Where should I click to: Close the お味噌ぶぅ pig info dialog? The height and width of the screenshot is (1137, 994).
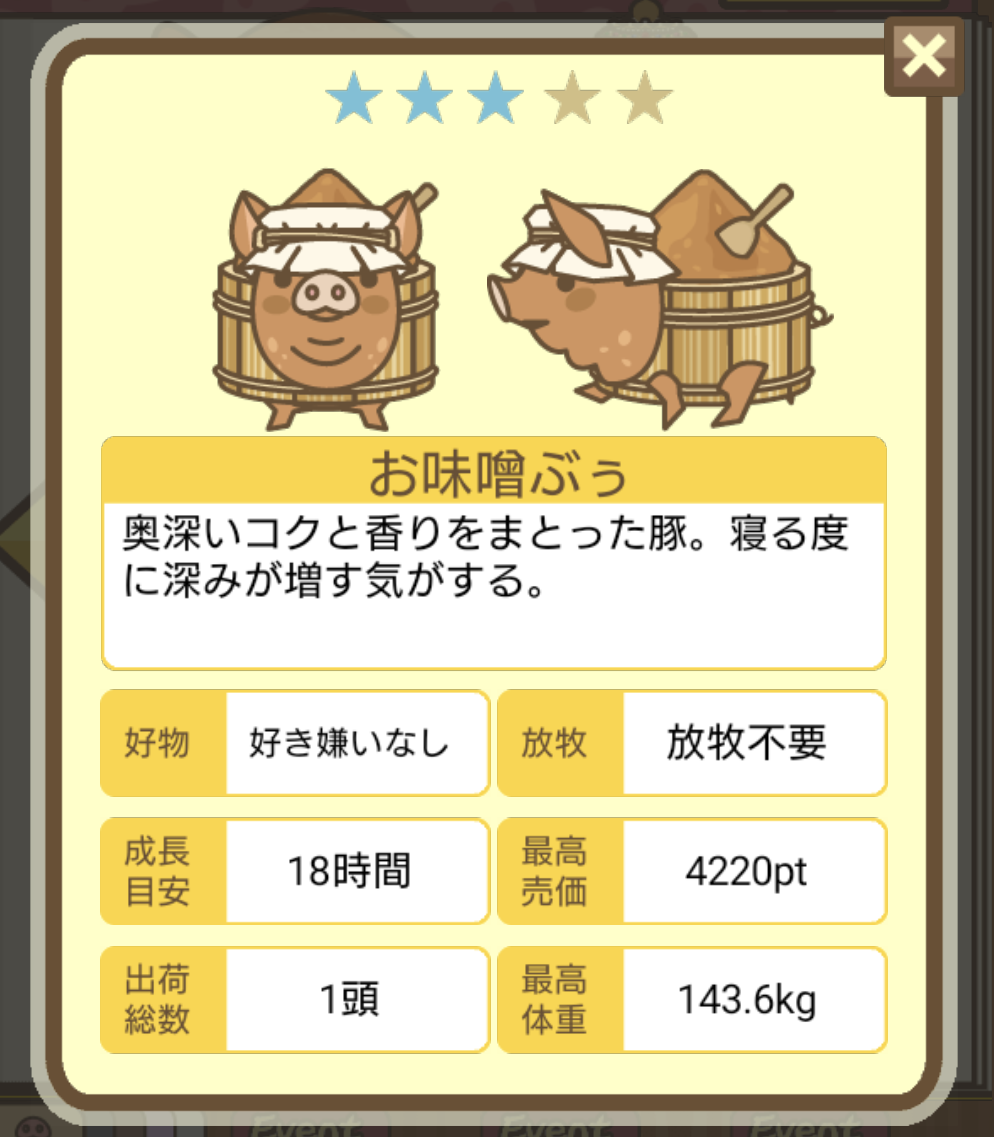point(923,57)
